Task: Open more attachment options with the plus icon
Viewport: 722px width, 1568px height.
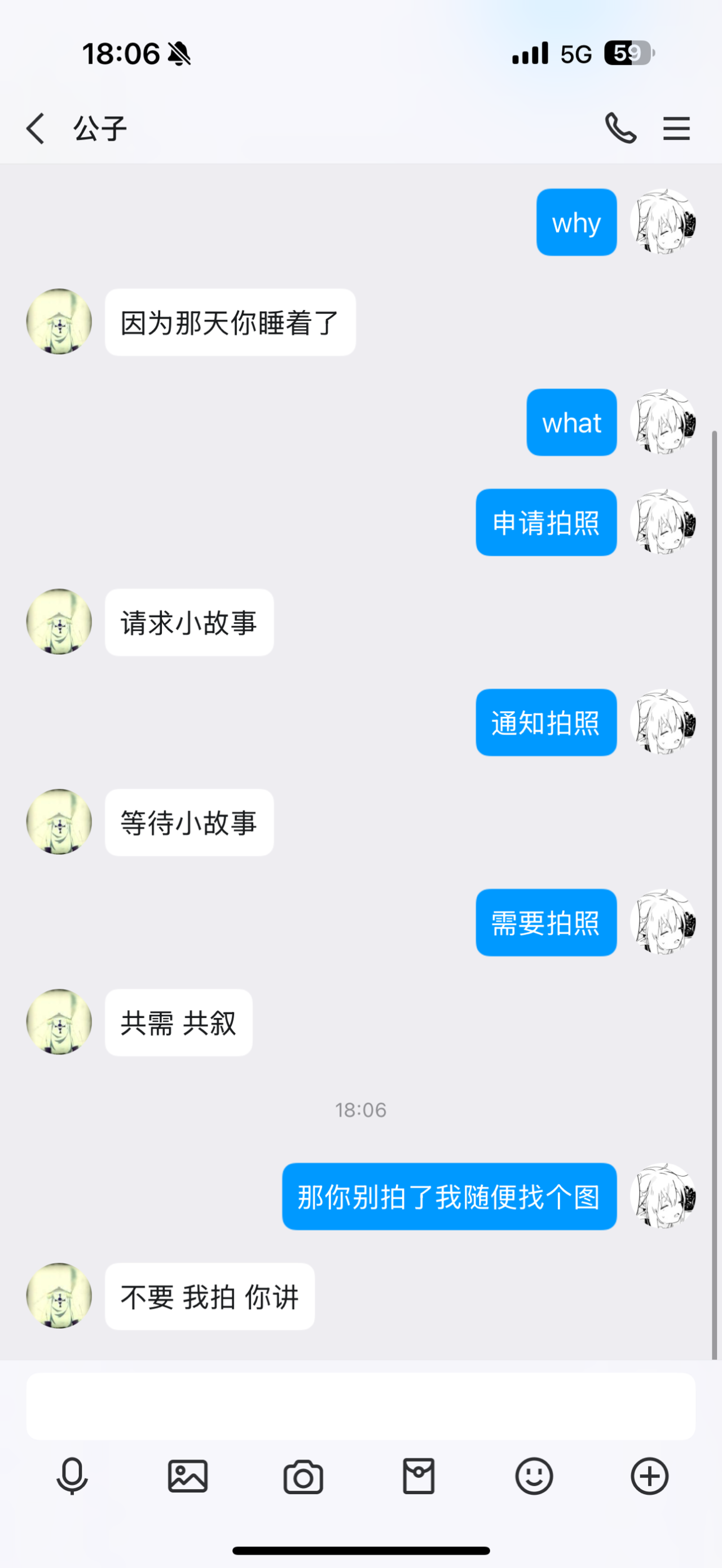Action: [650, 1476]
